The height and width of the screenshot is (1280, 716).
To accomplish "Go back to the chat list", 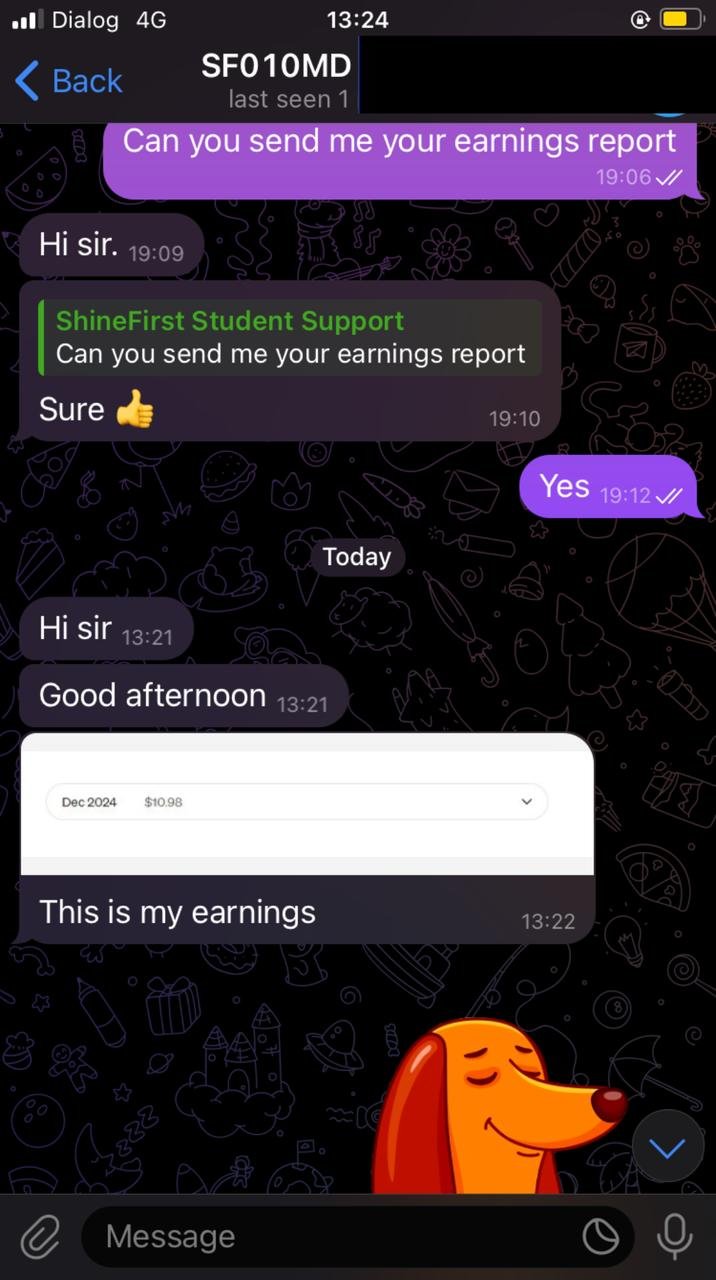I will point(68,81).
